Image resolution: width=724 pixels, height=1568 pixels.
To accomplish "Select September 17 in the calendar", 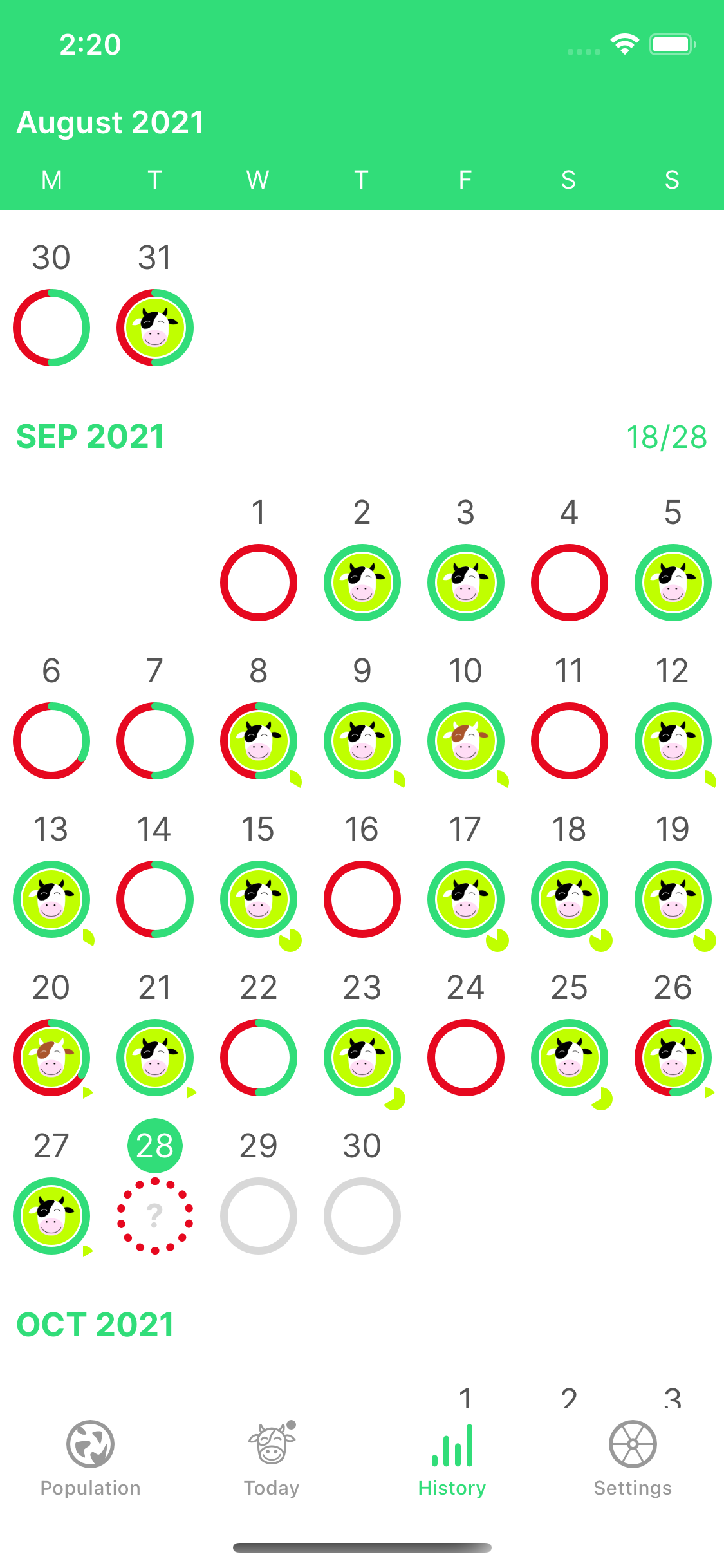I will tap(466, 899).
